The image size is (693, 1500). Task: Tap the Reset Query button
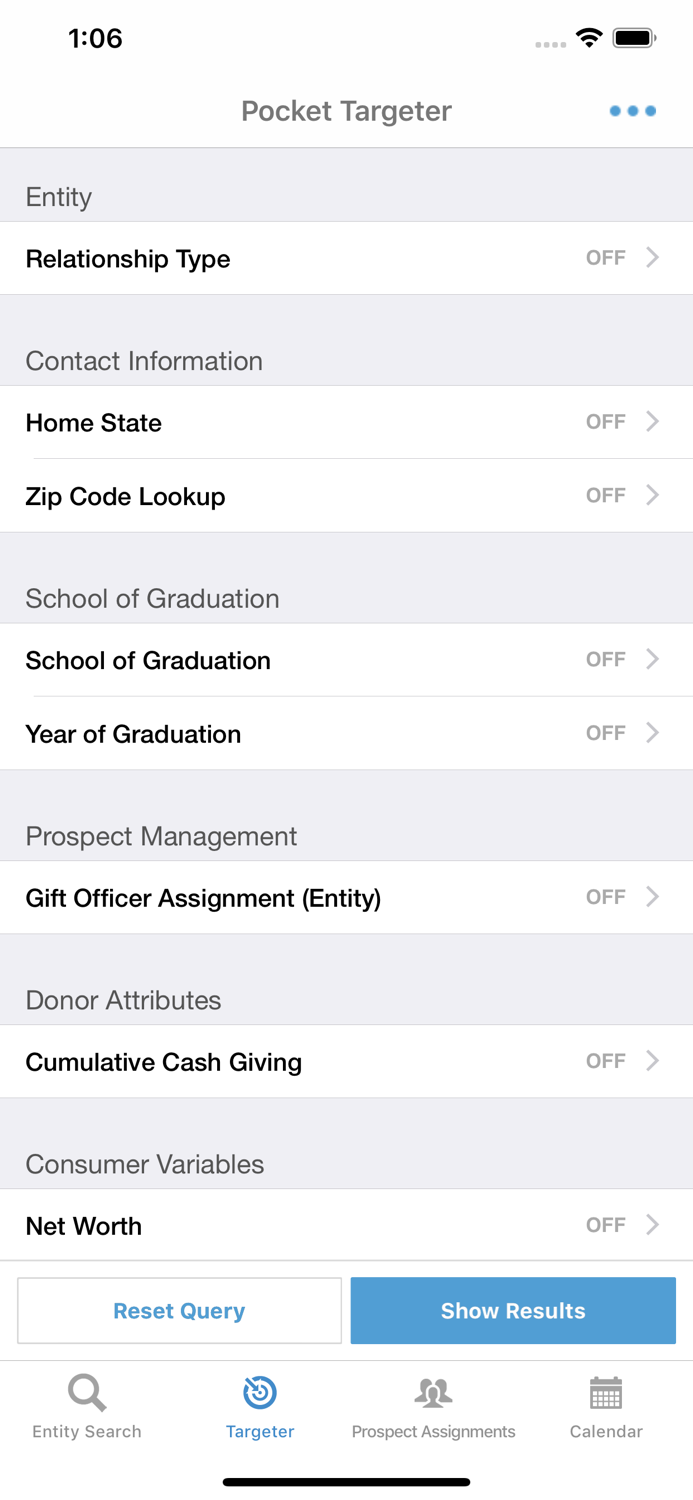(179, 1311)
